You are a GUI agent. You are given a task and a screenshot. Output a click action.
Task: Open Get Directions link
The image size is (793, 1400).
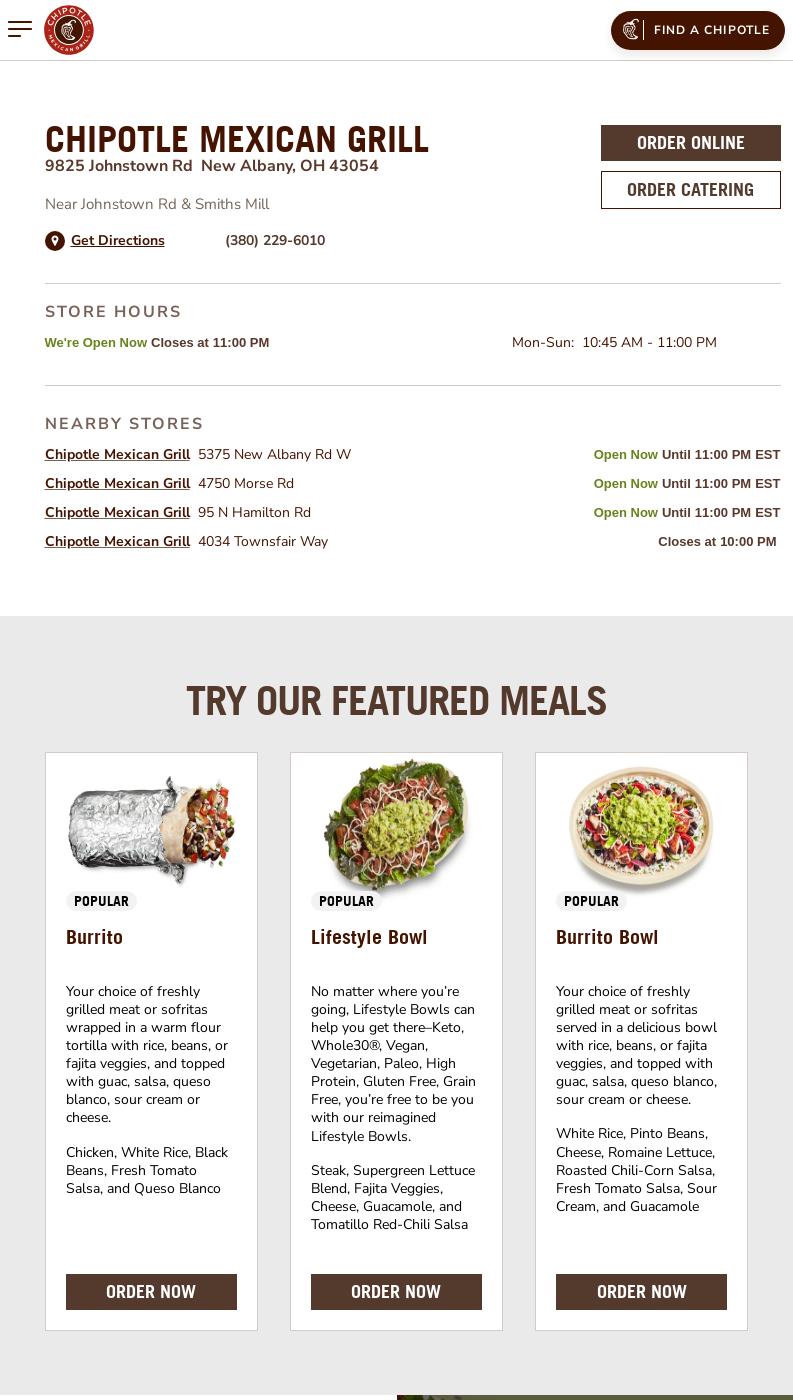point(117,240)
